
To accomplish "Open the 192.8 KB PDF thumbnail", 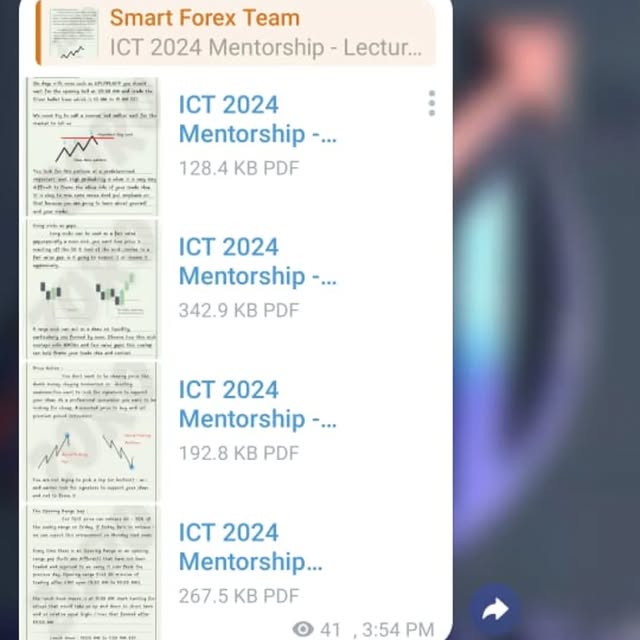I will point(92,431).
